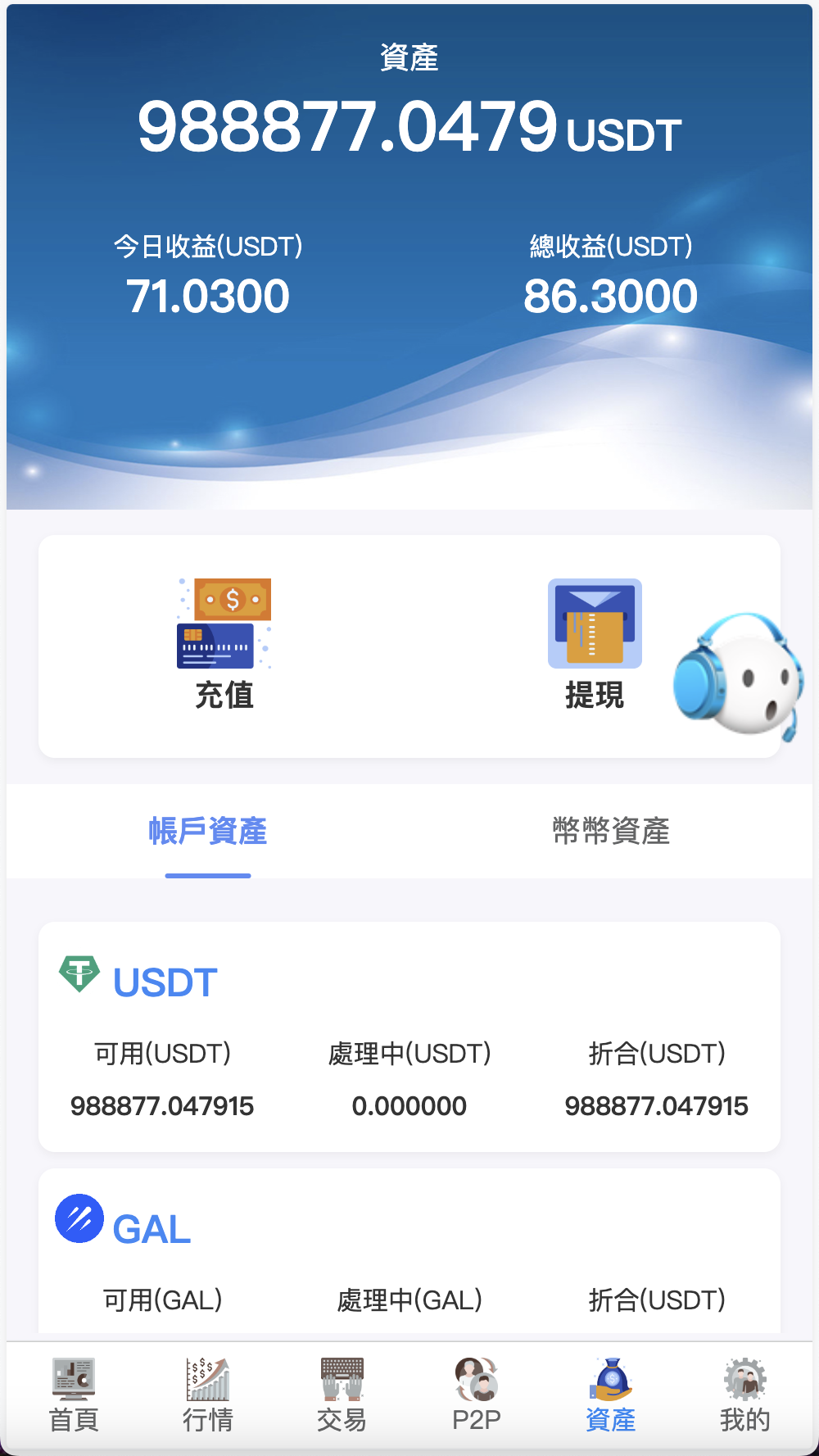Tap the 充值 deposit text label
The height and width of the screenshot is (1456, 819).
coord(223,698)
